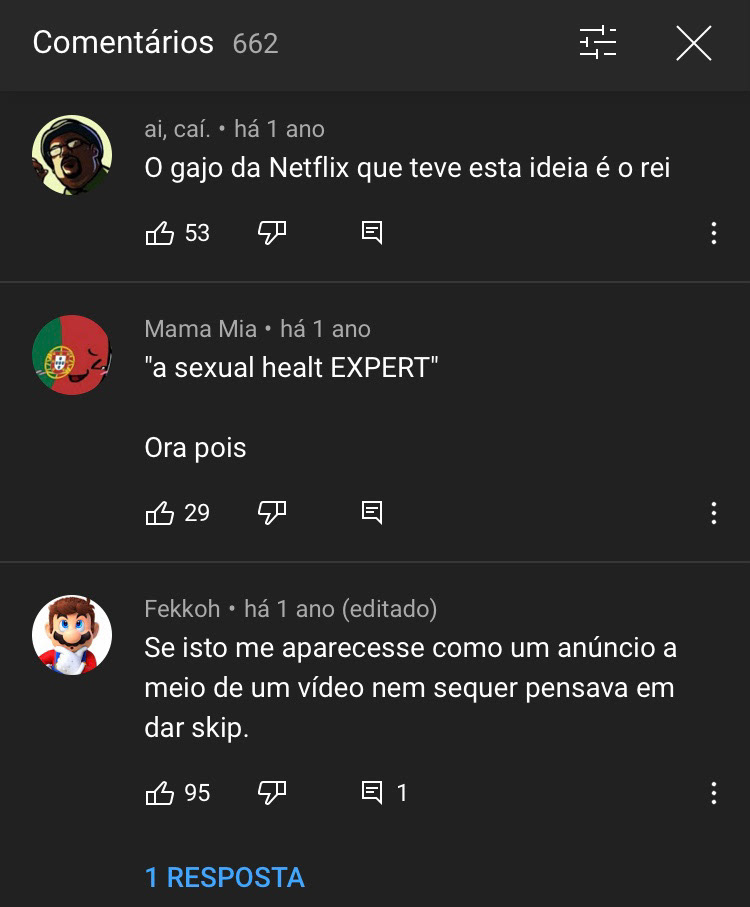Expand the 1 RESPOSTA reply thread
The width and height of the screenshot is (750, 907).
[x=225, y=877]
